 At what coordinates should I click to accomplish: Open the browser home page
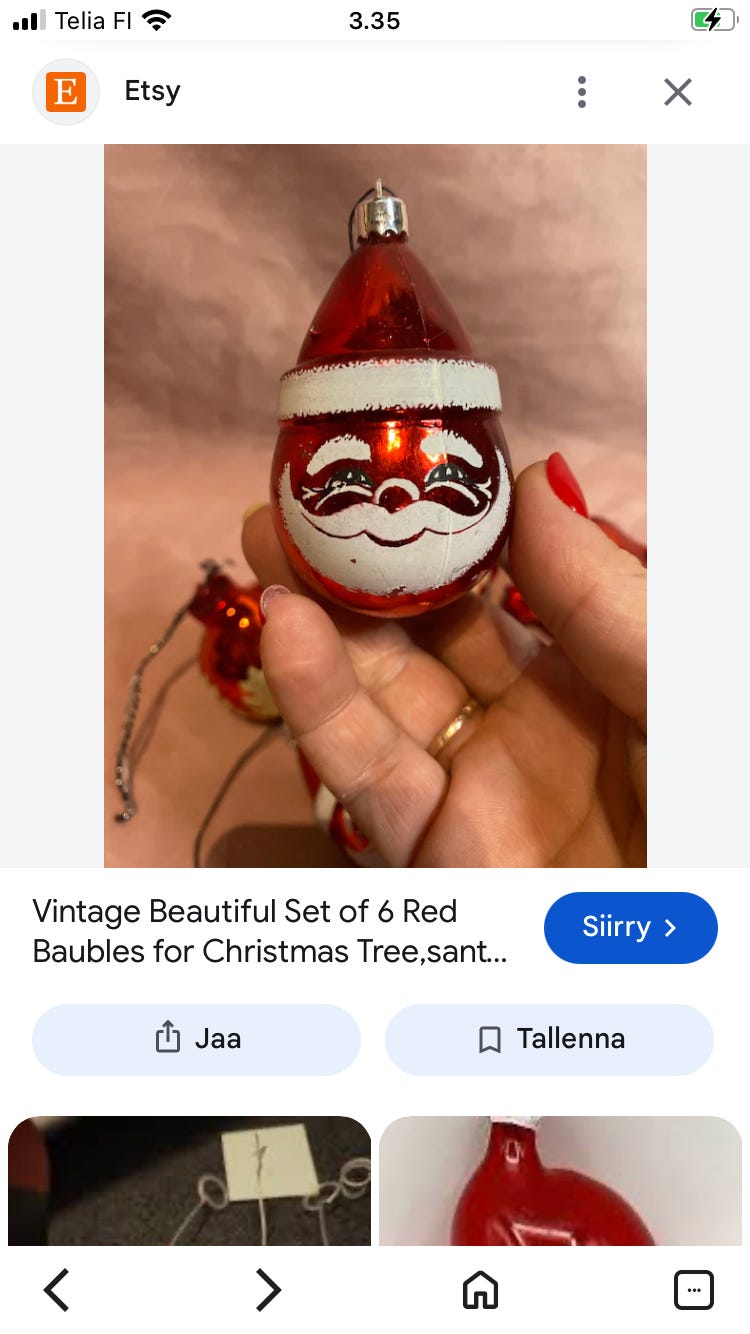click(480, 1289)
